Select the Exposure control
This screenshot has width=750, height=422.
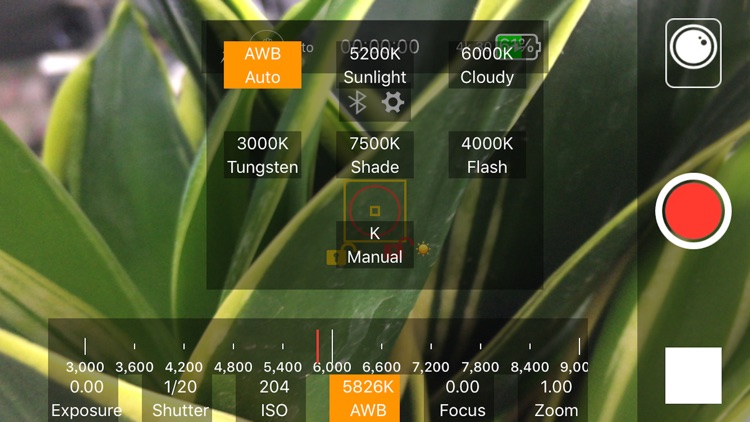[87, 398]
